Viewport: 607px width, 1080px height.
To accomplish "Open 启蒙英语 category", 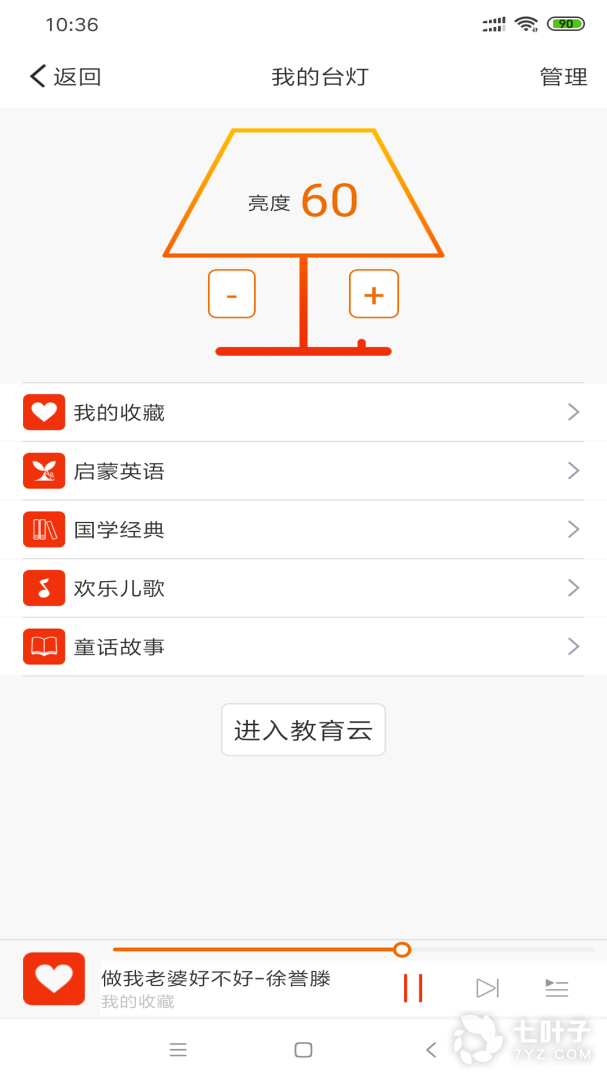I will click(303, 471).
